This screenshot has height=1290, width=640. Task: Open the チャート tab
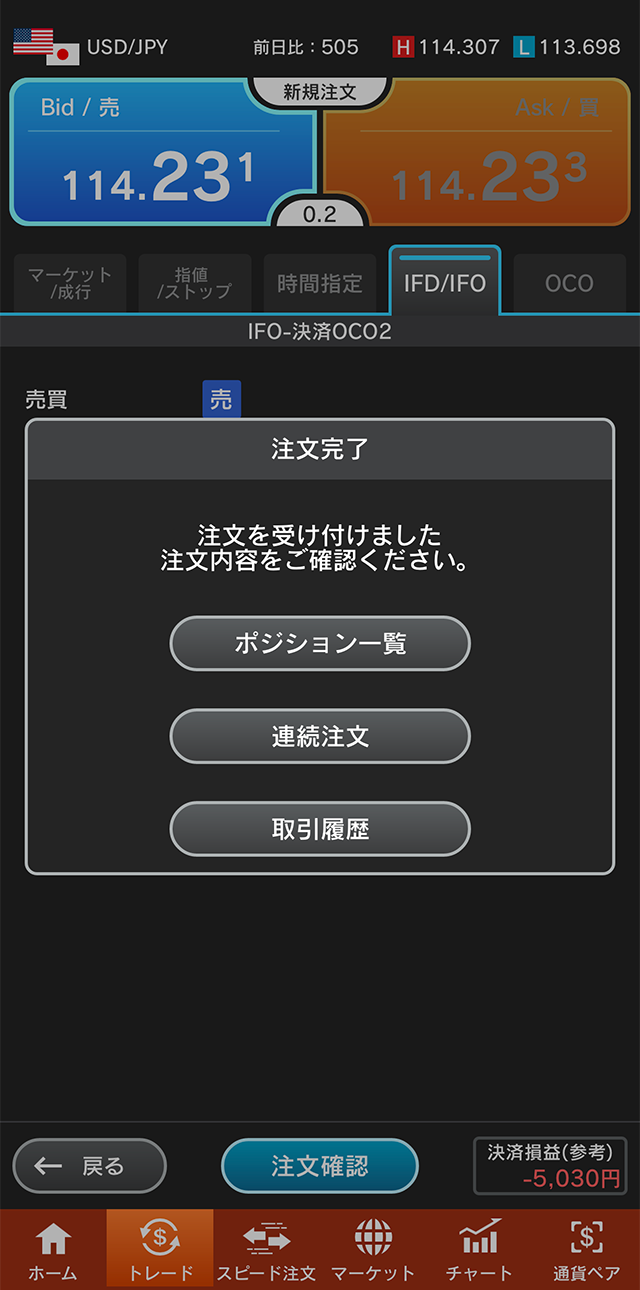479,1249
